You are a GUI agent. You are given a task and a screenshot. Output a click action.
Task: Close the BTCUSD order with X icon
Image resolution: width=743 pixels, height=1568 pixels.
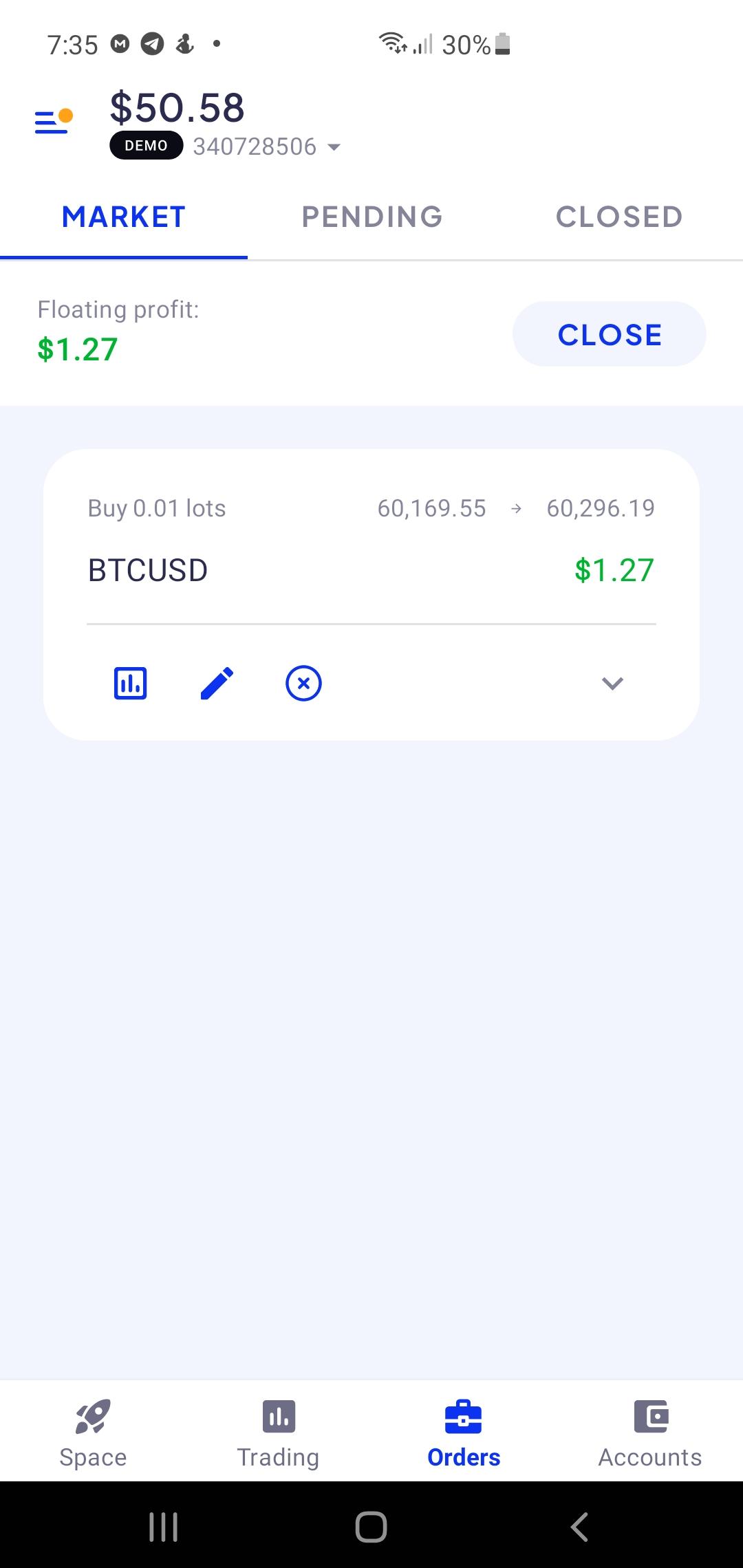pos(303,683)
